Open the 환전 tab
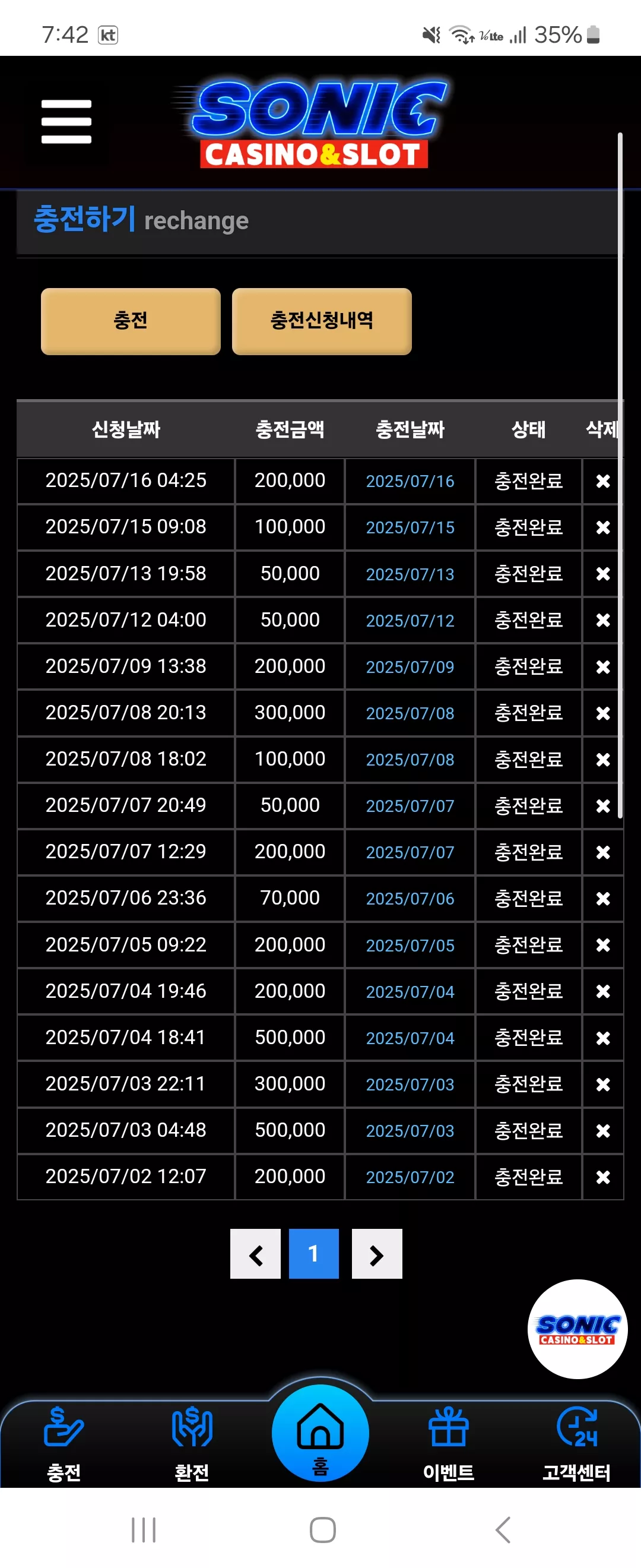Screen dimensions: 641x1568 click(x=192, y=1444)
